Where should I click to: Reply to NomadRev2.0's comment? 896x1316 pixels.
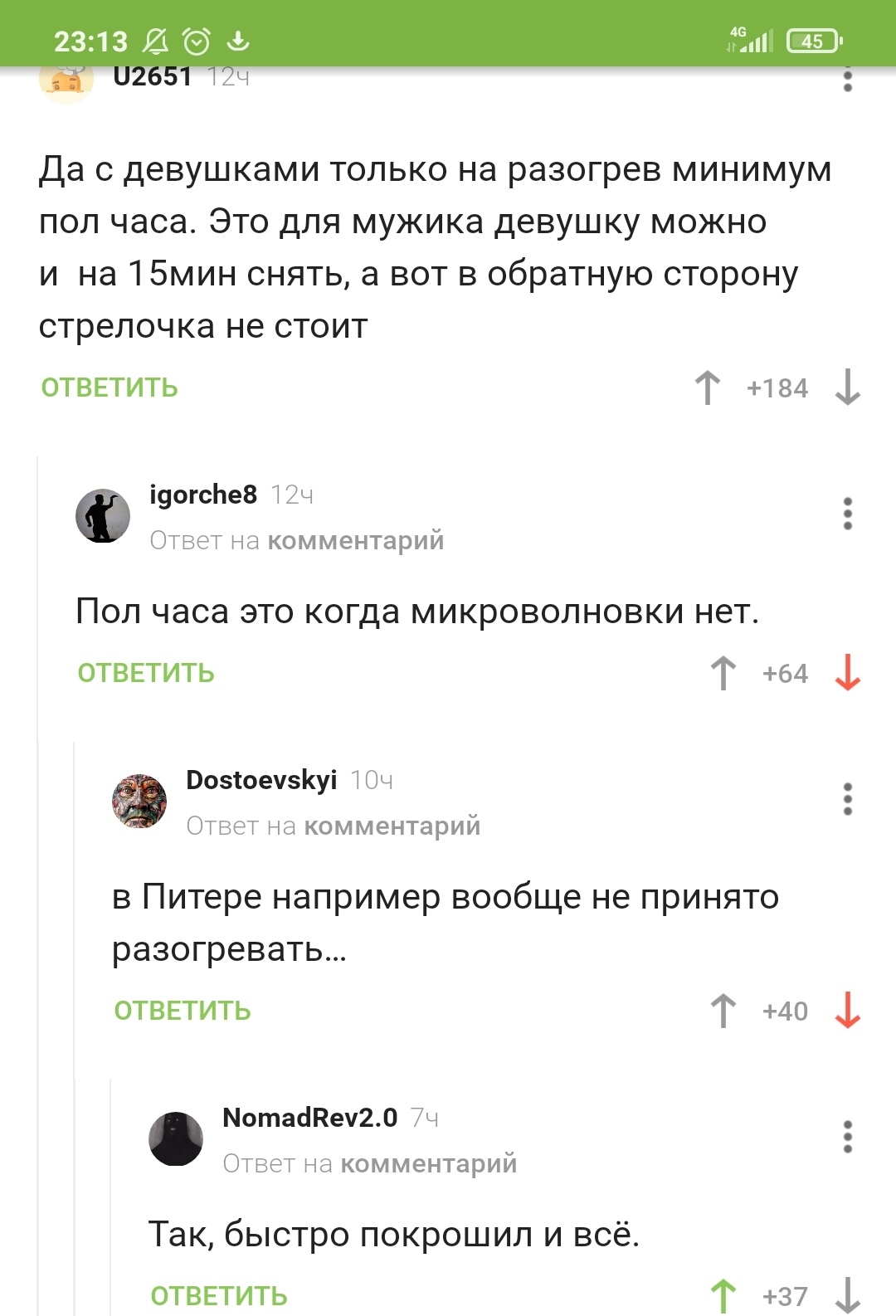219,1296
